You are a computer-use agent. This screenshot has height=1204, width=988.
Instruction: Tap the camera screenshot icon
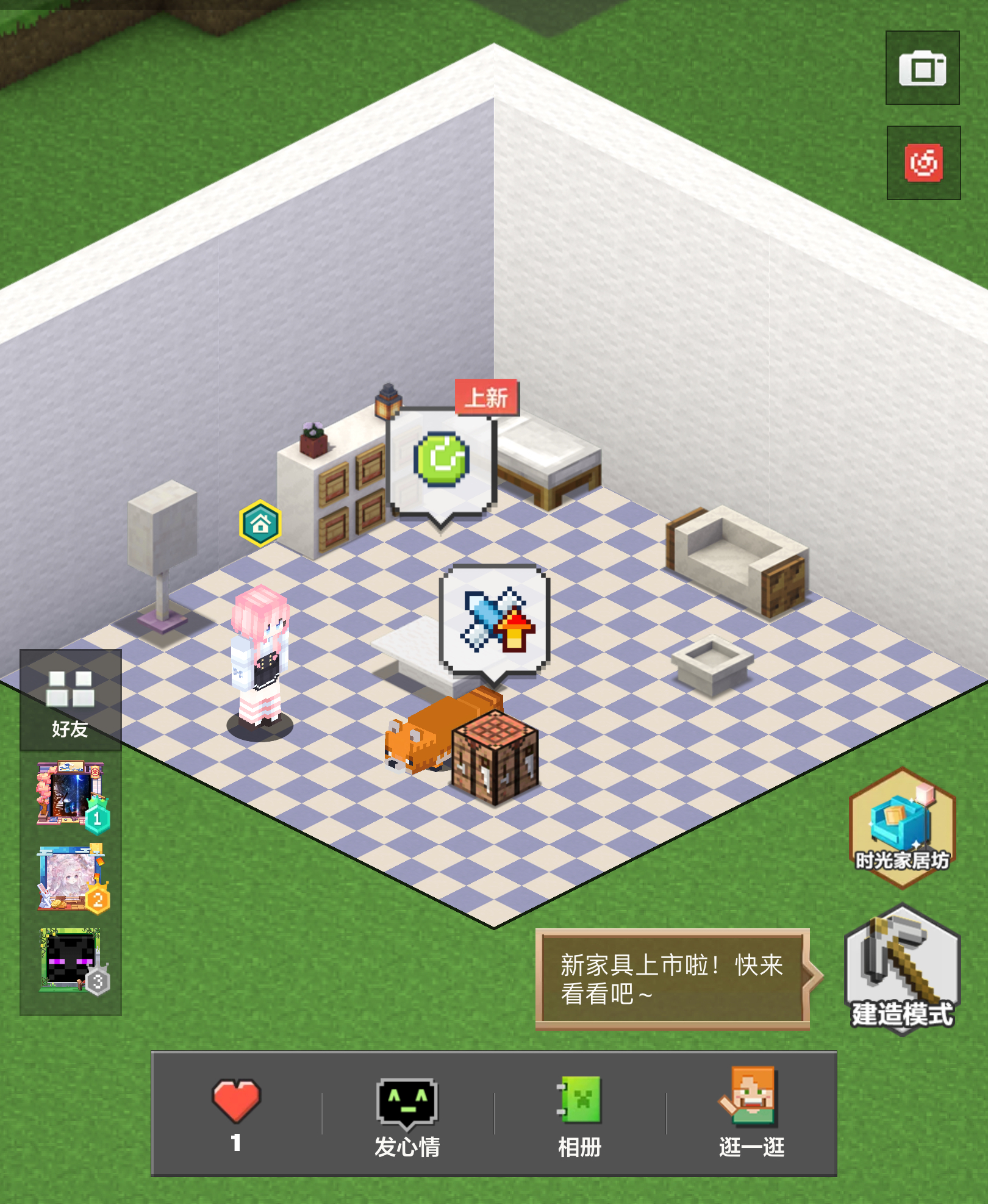[x=922, y=68]
